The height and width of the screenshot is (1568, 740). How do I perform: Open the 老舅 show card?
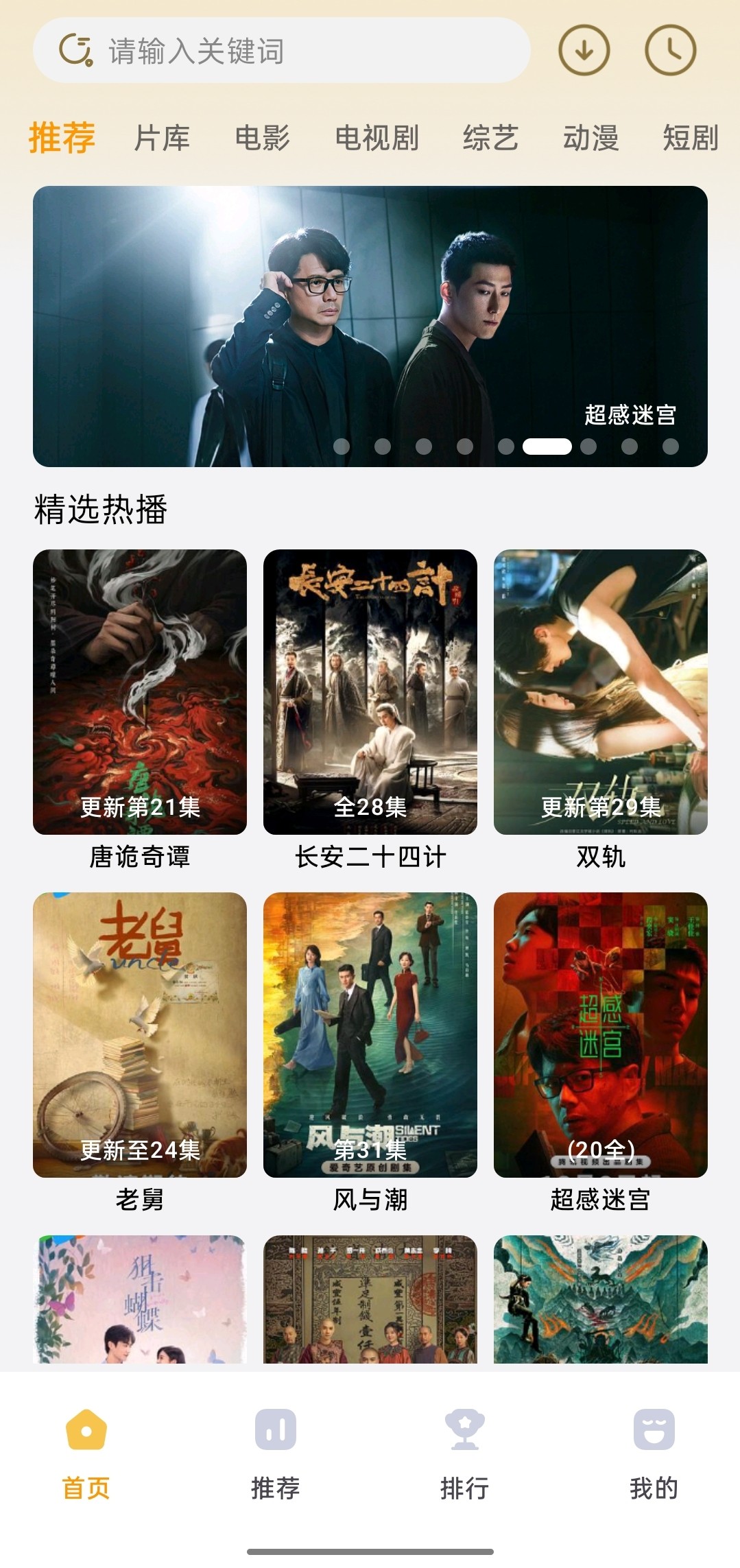tap(140, 1034)
